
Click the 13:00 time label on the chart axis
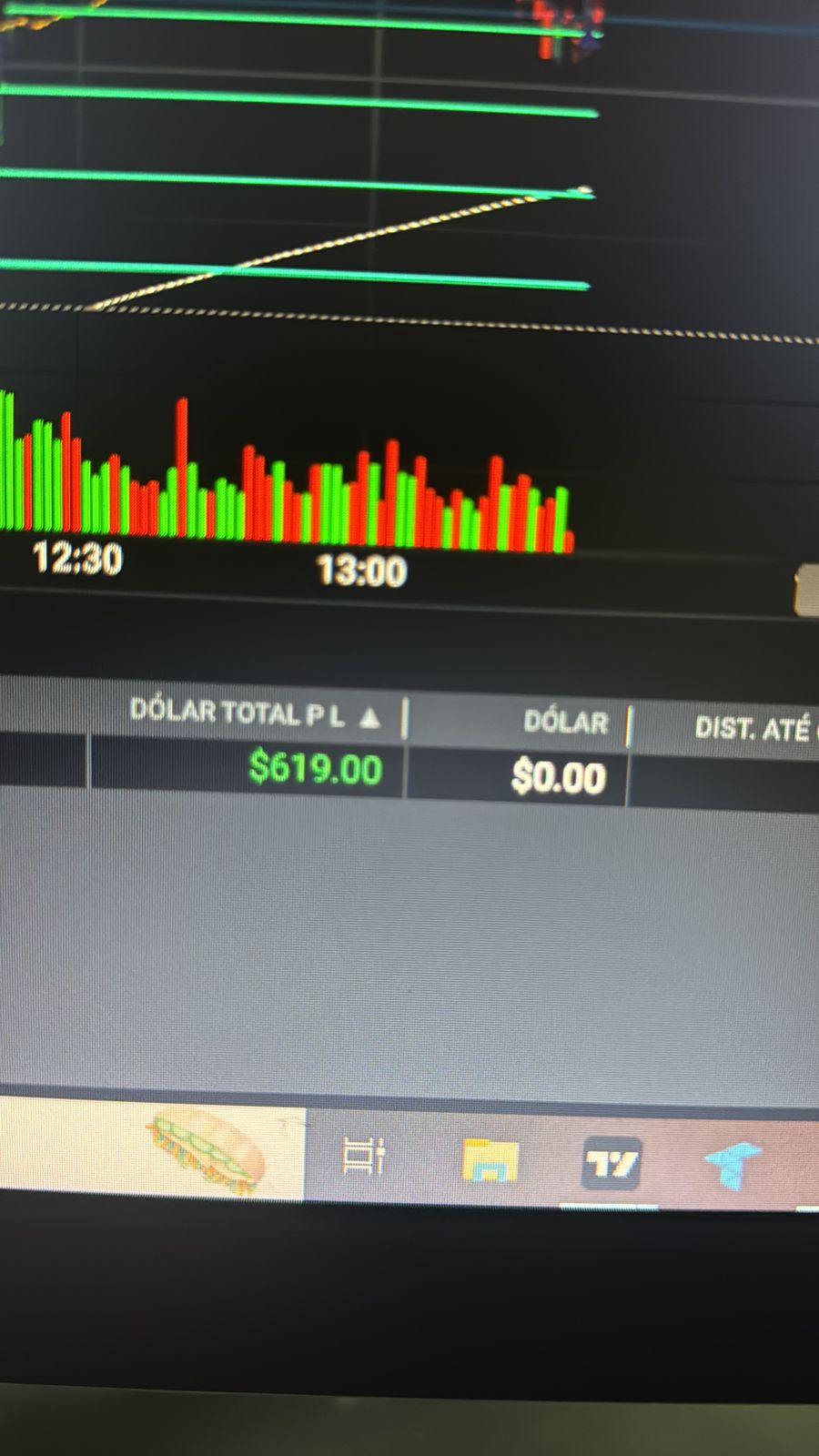coord(362,571)
